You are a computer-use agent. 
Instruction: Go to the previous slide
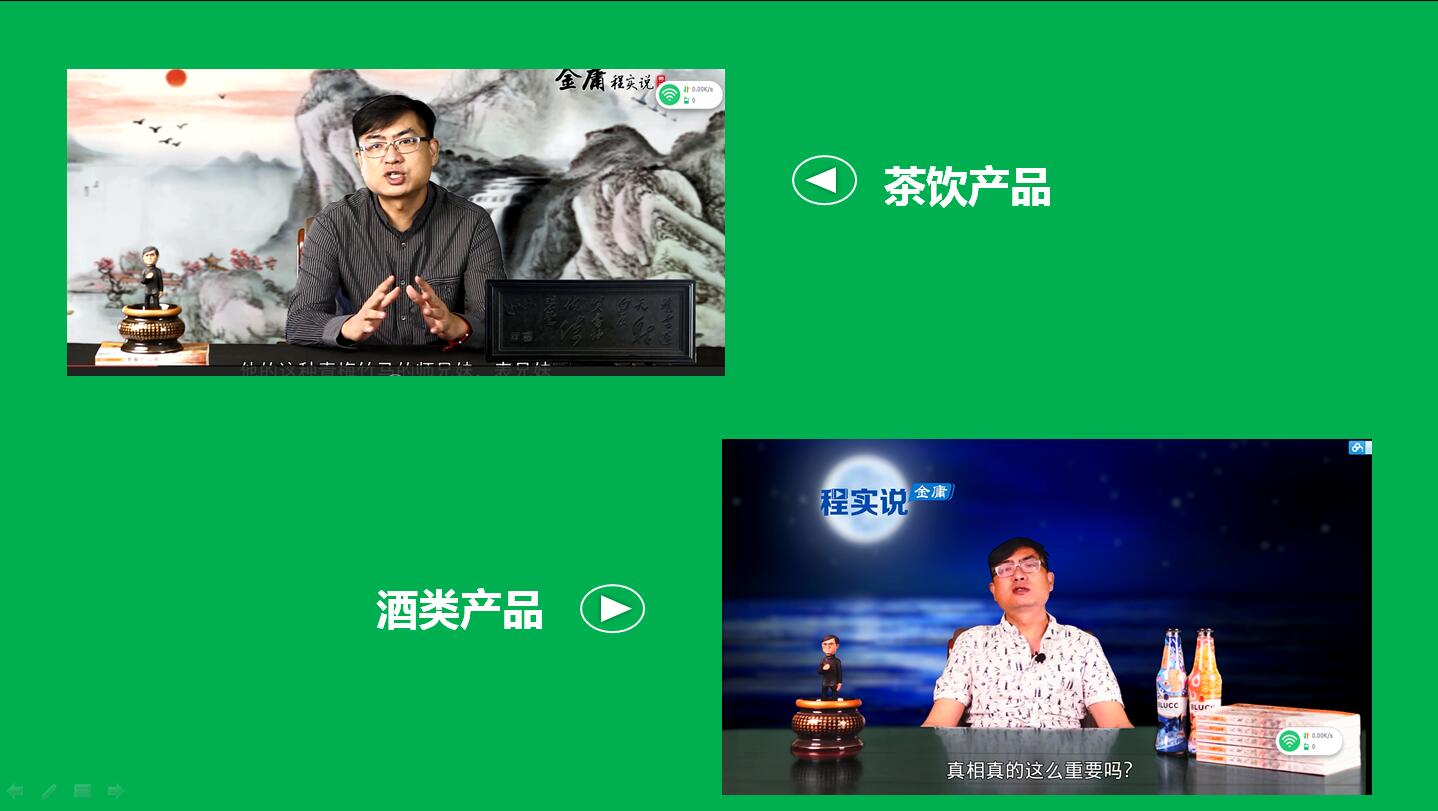pyautogui.click(x=16, y=791)
